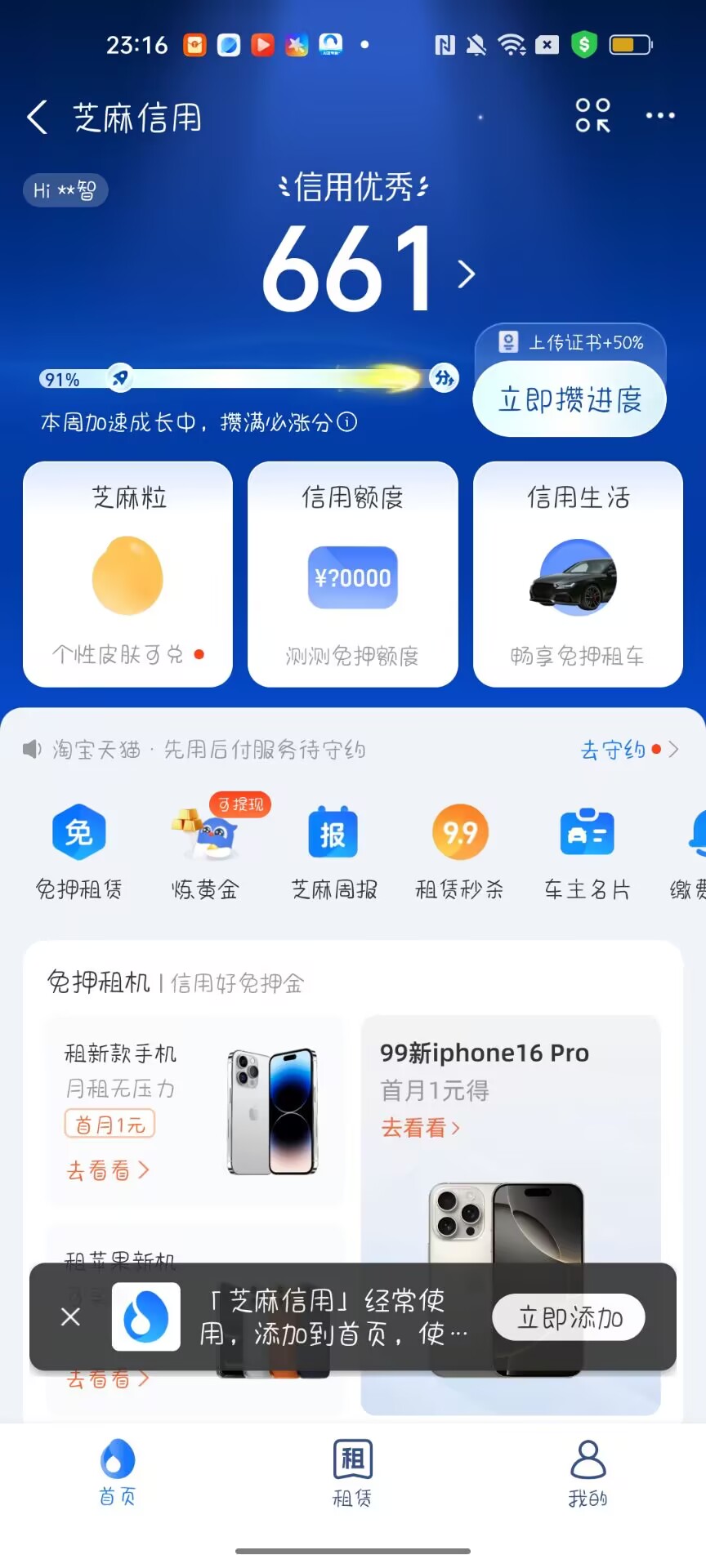This screenshot has height=1568, width=706.
Task: Dismiss the add-to-home banner
Action: pyautogui.click(x=71, y=1316)
